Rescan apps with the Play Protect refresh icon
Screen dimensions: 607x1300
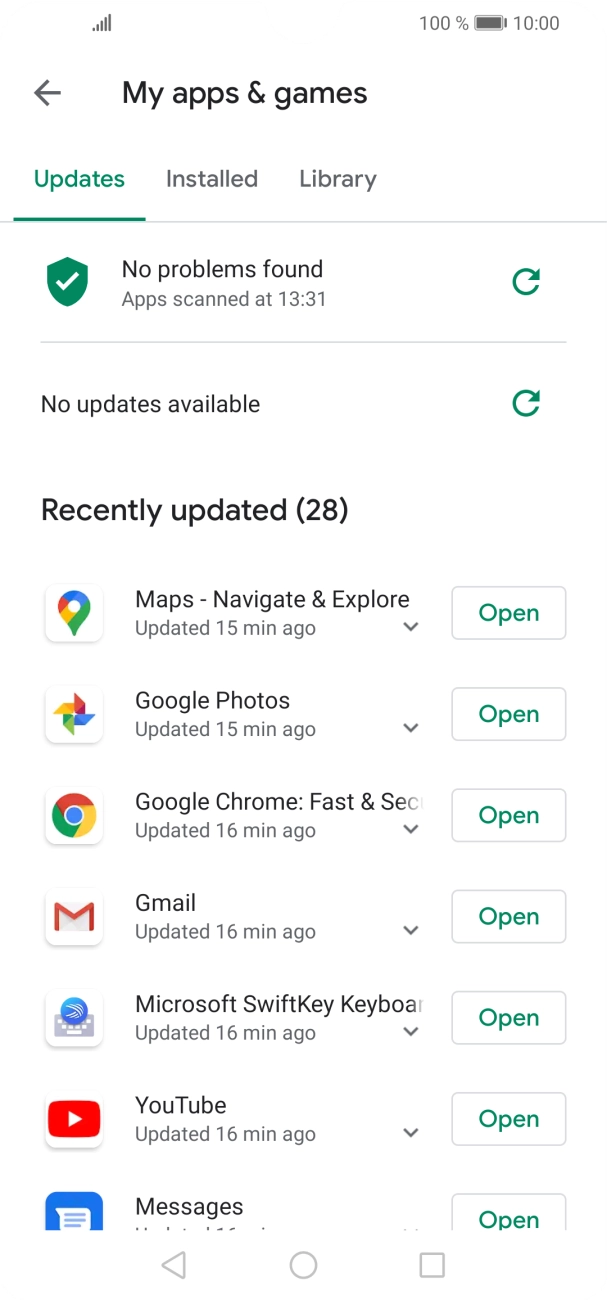point(526,282)
